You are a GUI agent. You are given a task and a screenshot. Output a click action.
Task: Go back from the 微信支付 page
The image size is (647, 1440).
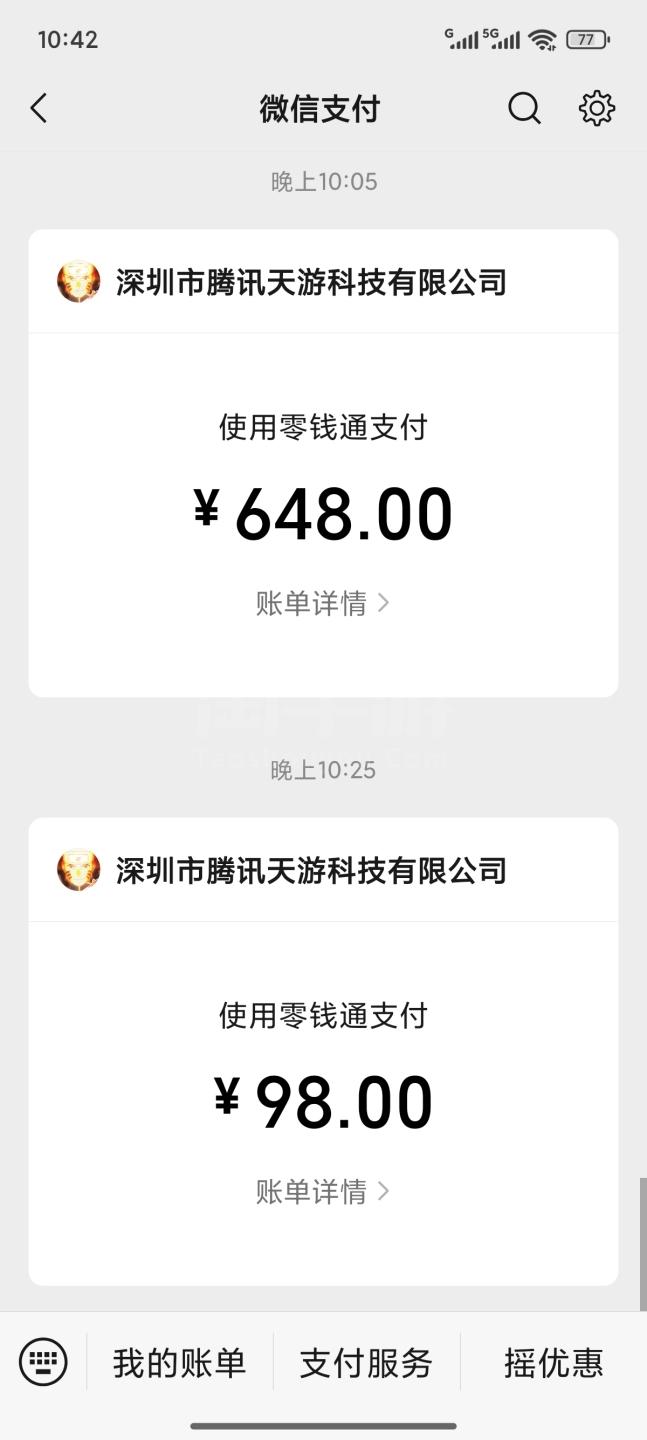(x=39, y=108)
